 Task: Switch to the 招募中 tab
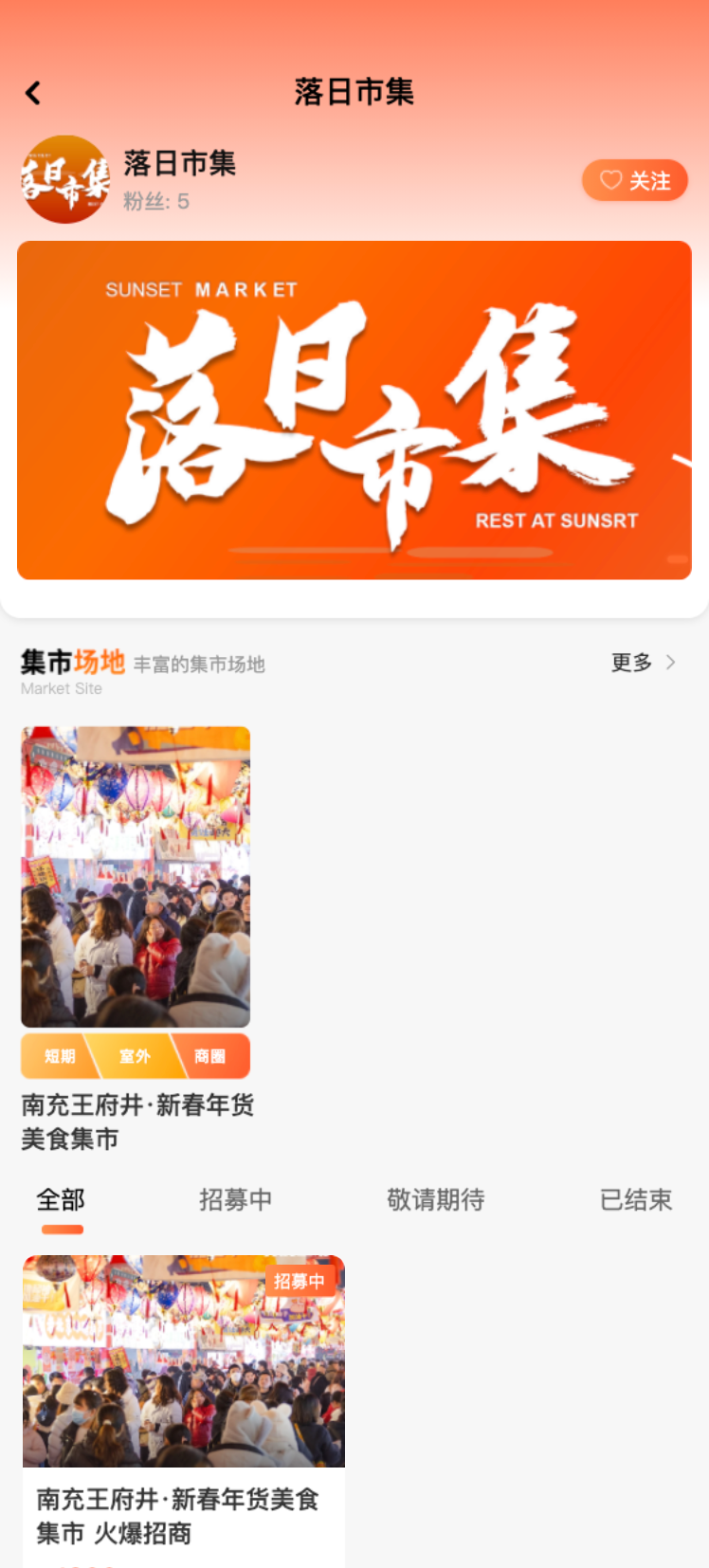[236, 1200]
